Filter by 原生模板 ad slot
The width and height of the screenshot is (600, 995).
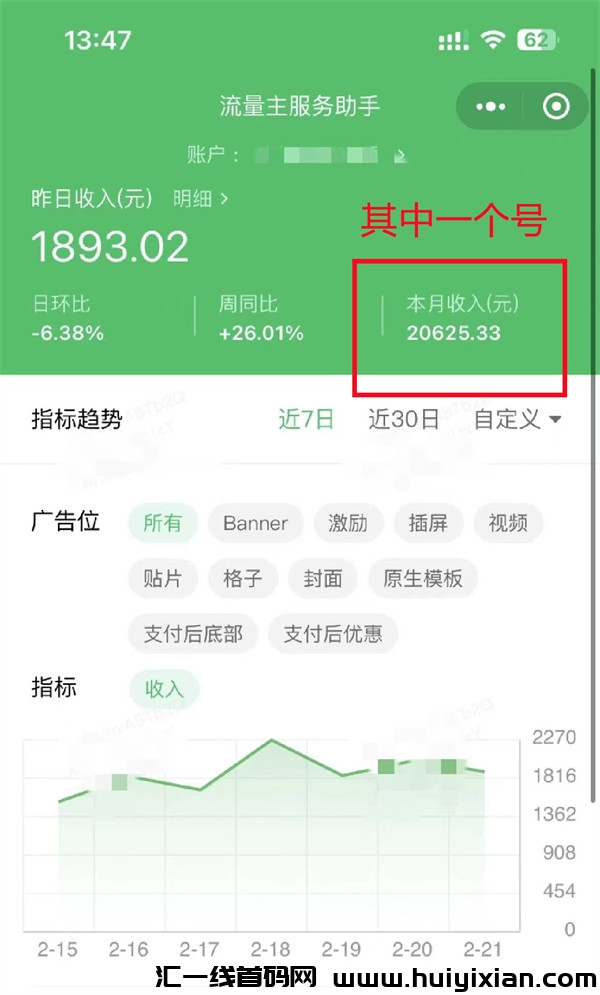[423, 578]
